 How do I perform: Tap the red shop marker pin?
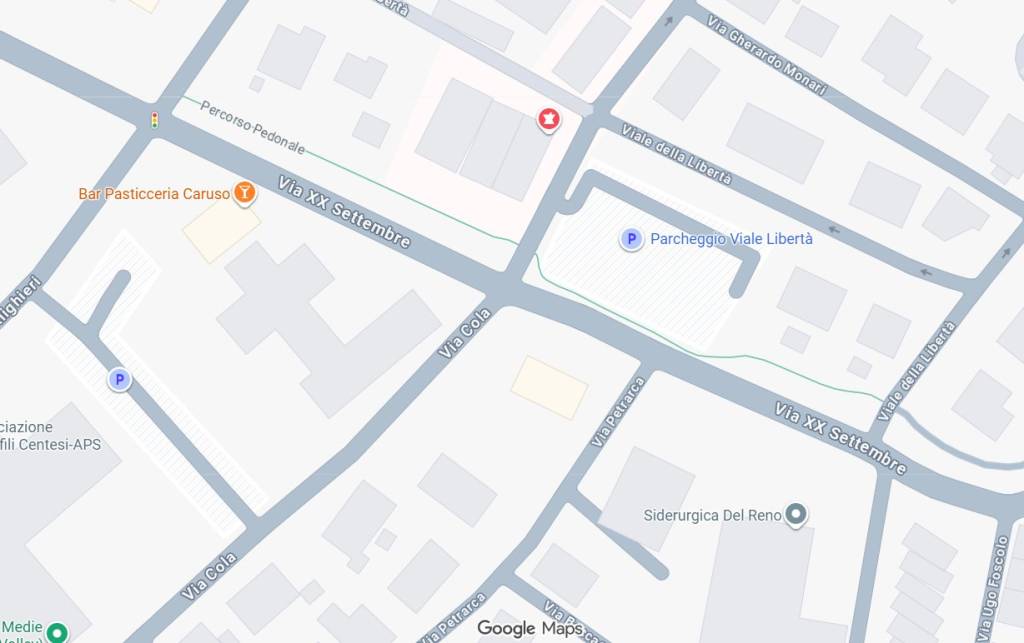click(548, 120)
